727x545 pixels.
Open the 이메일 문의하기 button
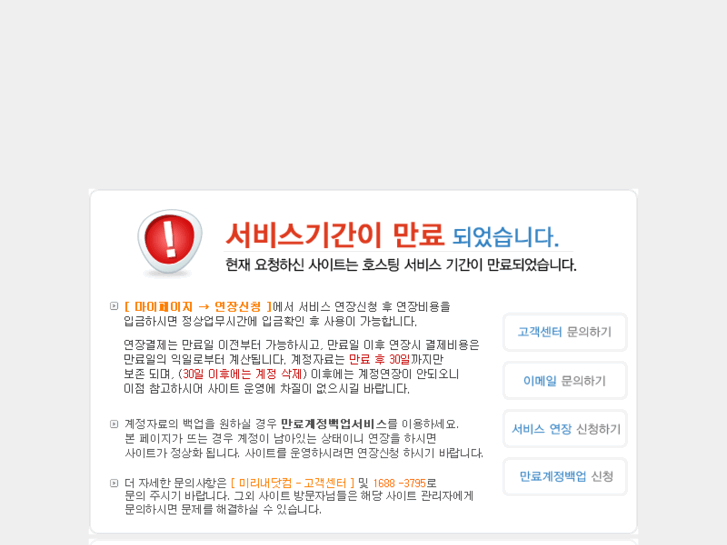pyautogui.click(x=564, y=380)
